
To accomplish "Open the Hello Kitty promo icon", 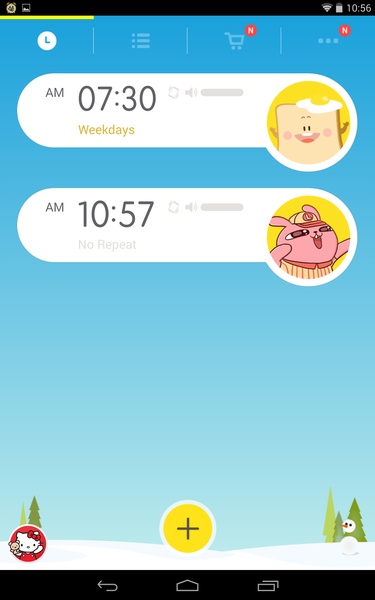I will 28,543.
